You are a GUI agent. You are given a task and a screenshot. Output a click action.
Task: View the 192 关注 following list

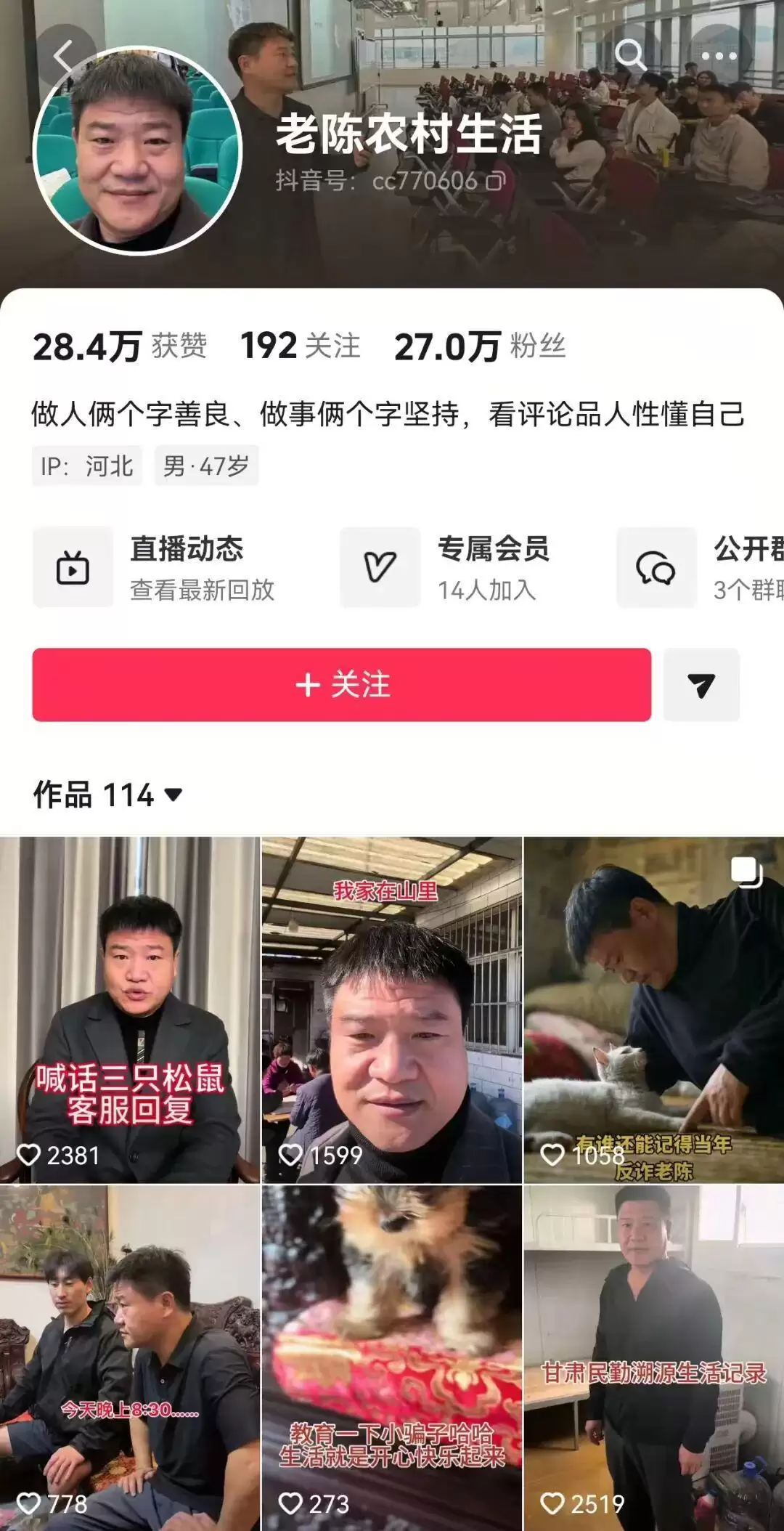click(300, 346)
